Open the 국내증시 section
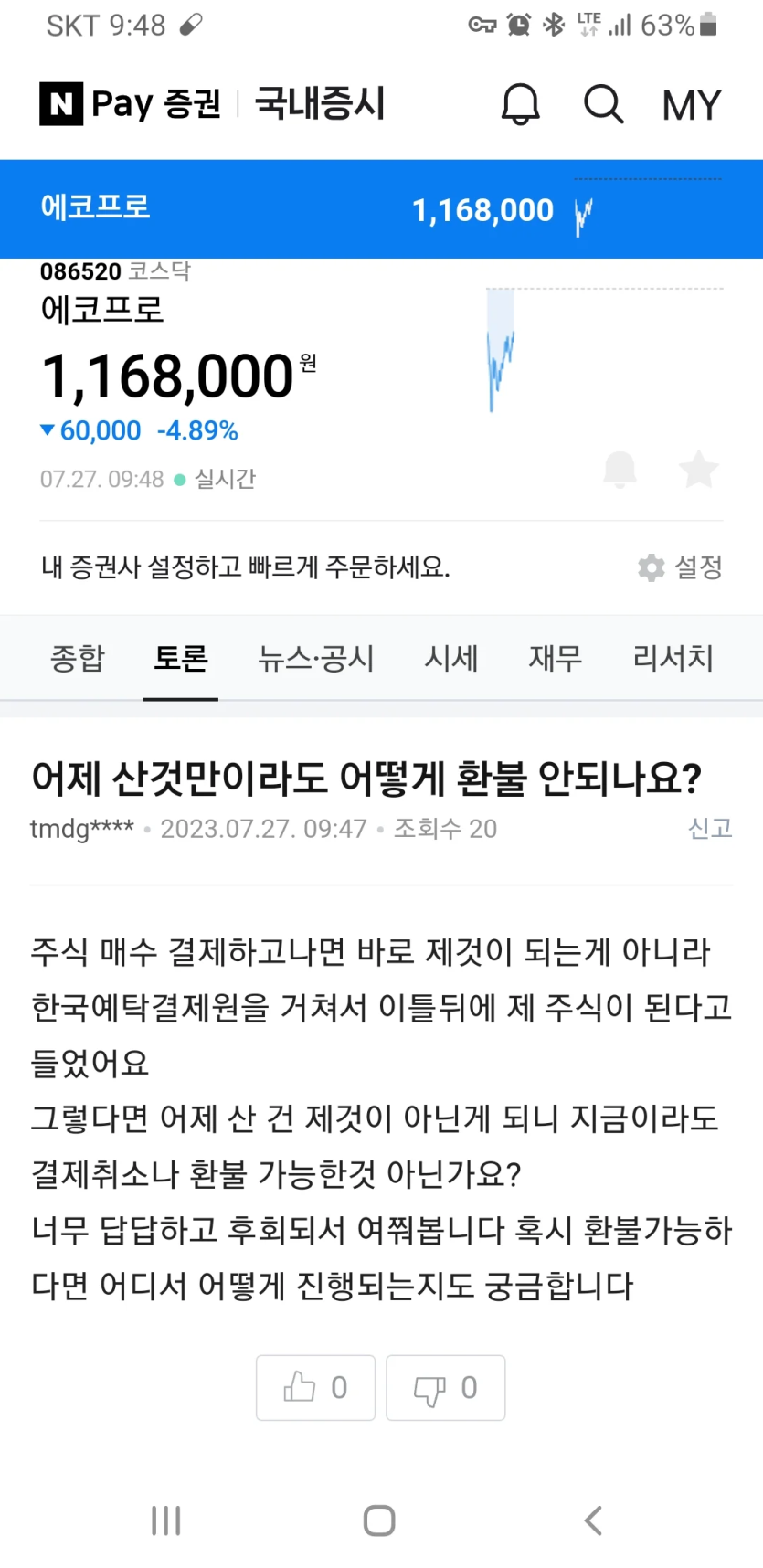The width and height of the screenshot is (763, 1568). [320, 103]
